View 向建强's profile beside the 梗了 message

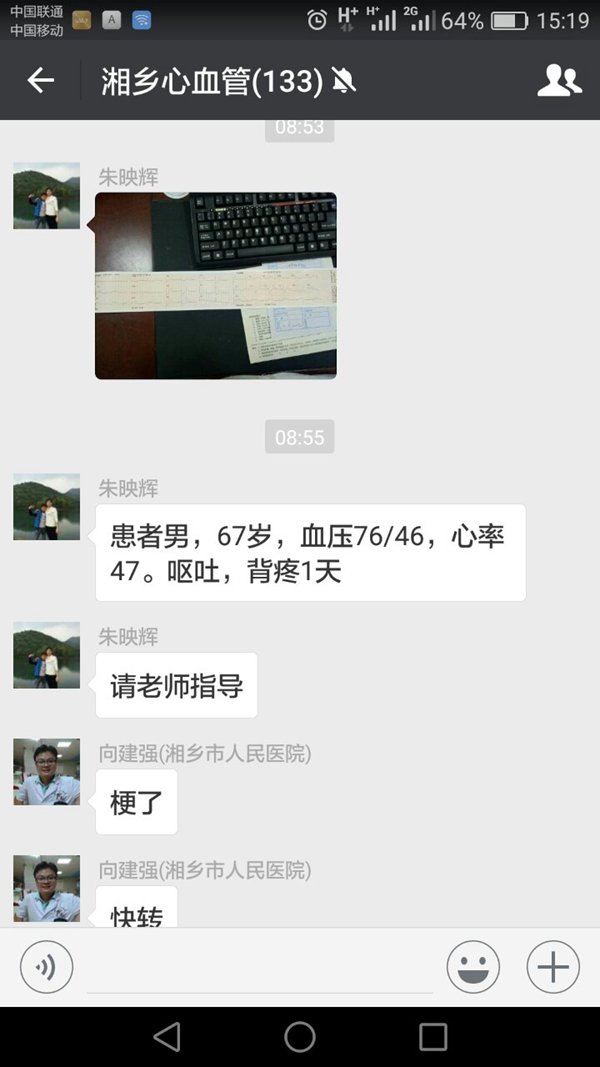pos(46,772)
